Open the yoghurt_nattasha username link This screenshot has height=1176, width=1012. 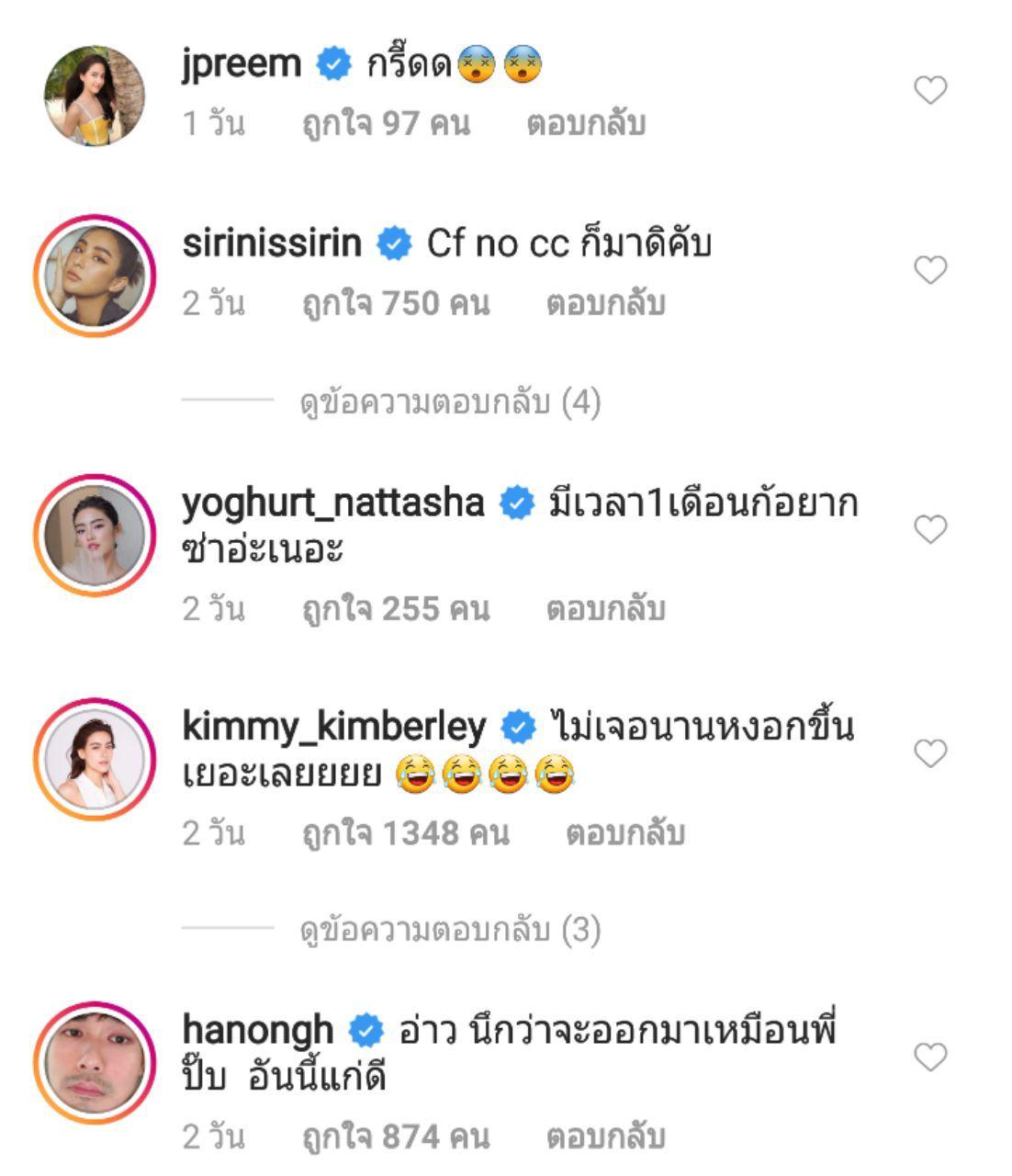click(x=333, y=503)
